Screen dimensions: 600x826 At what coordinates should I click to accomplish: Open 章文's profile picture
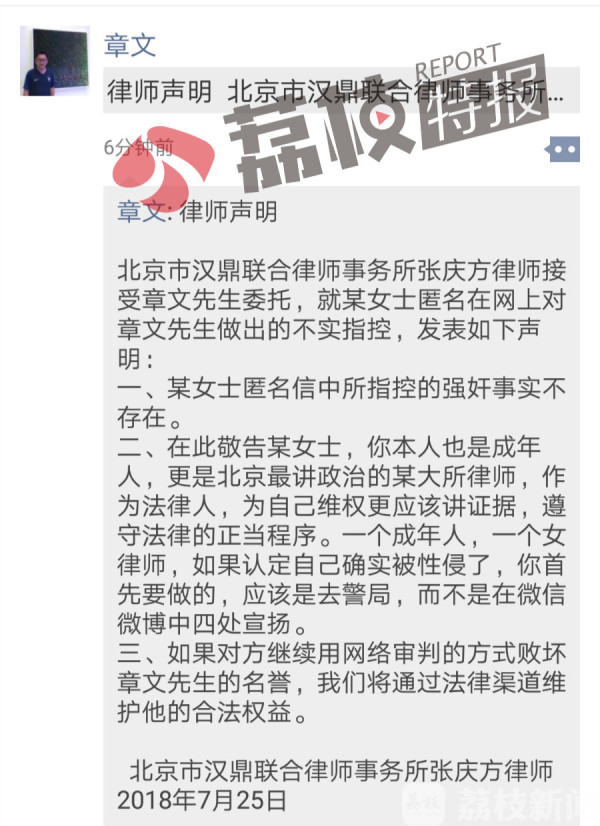click(55, 61)
